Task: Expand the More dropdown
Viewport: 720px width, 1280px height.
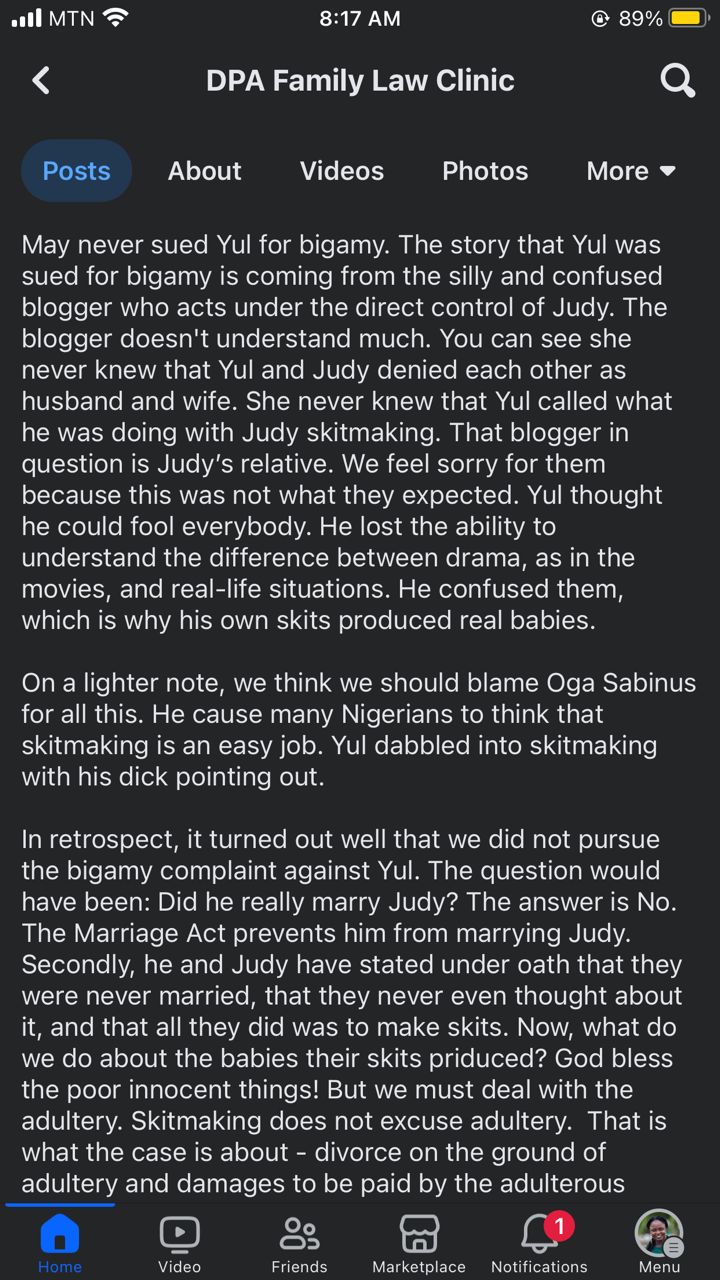Action: tap(631, 171)
